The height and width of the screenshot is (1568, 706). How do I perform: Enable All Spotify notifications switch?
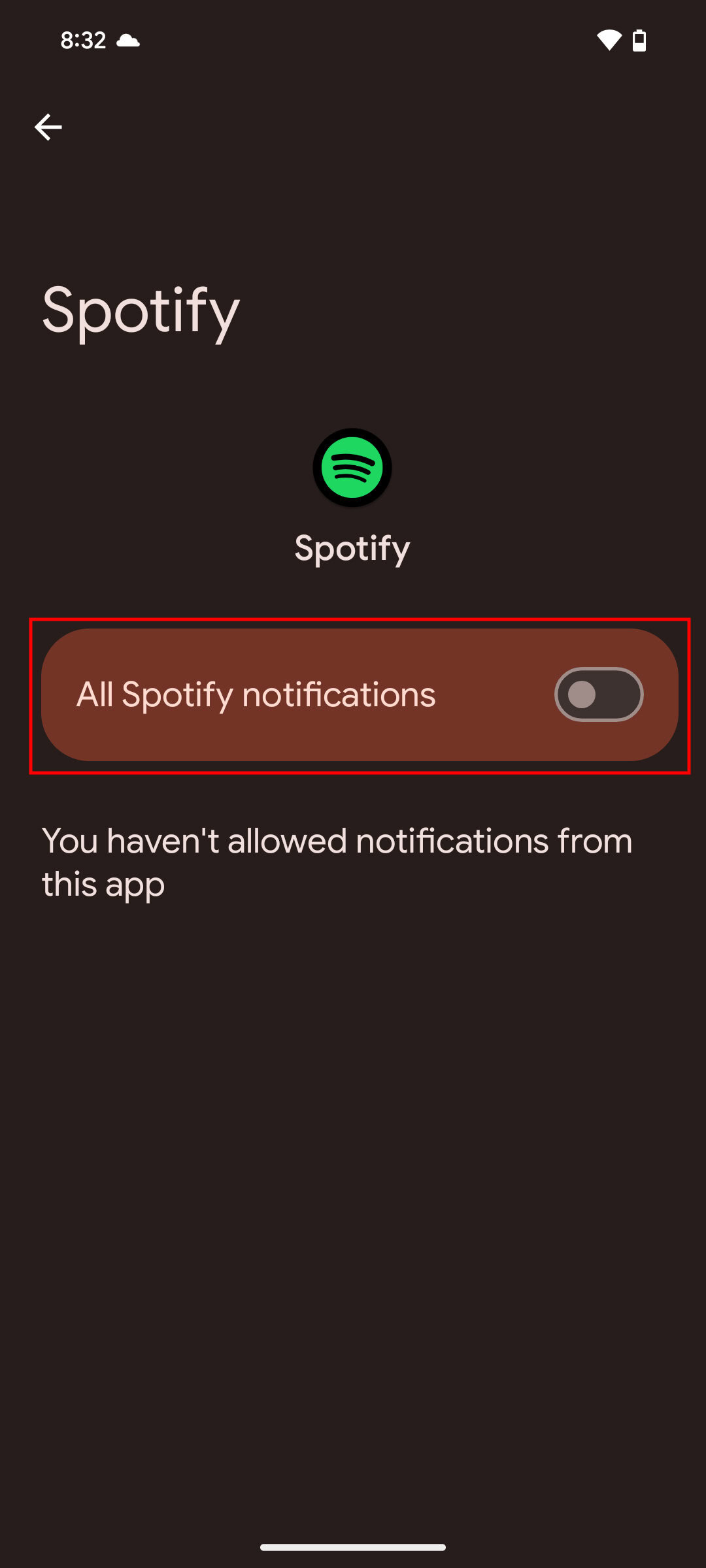point(598,694)
